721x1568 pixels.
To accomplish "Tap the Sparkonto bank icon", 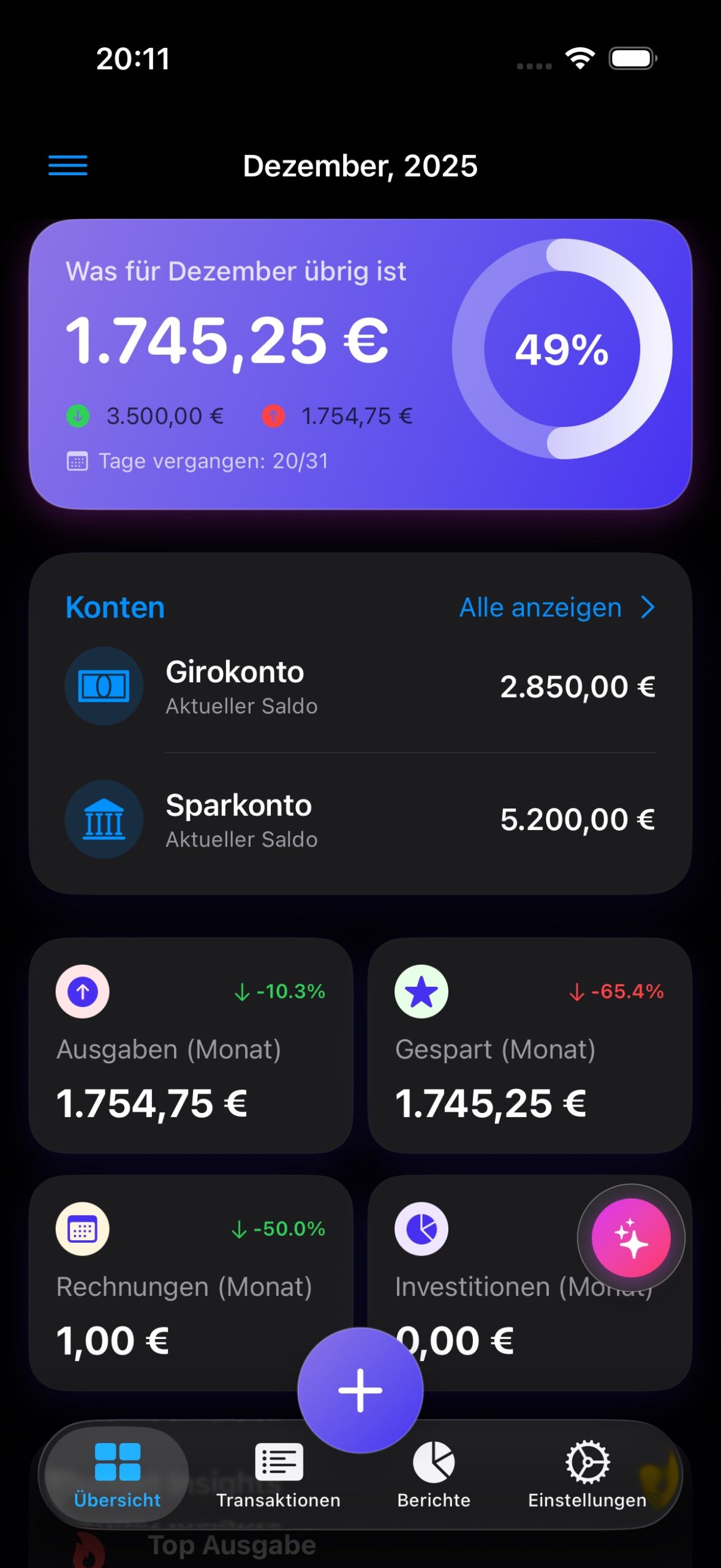I will (104, 820).
